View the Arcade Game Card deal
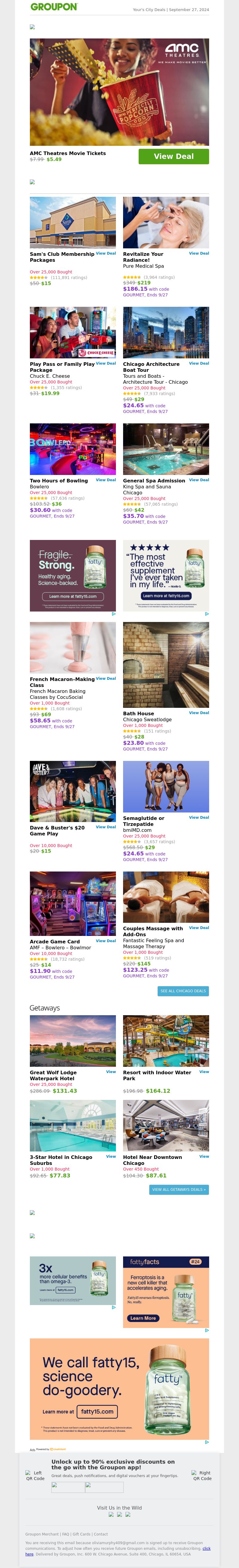239x1568 pixels. [105, 940]
